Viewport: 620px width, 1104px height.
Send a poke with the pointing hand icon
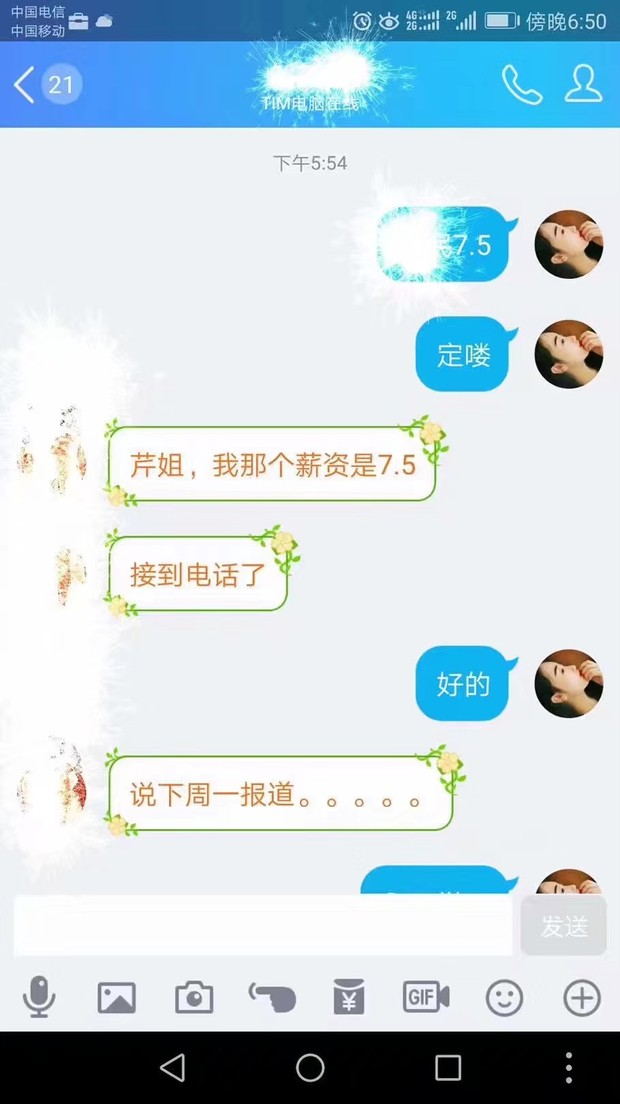tap(272, 997)
